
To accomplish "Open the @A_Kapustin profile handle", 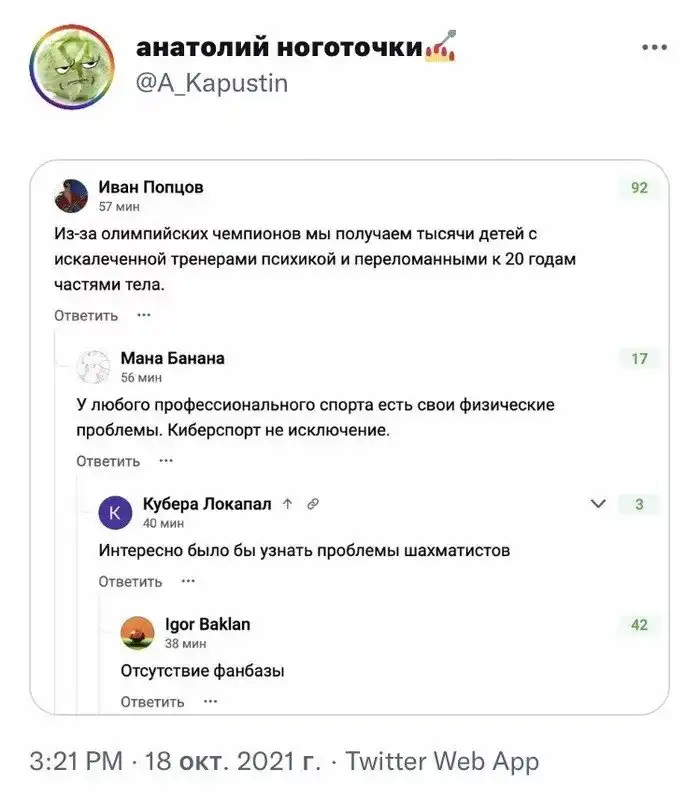I will [211, 83].
